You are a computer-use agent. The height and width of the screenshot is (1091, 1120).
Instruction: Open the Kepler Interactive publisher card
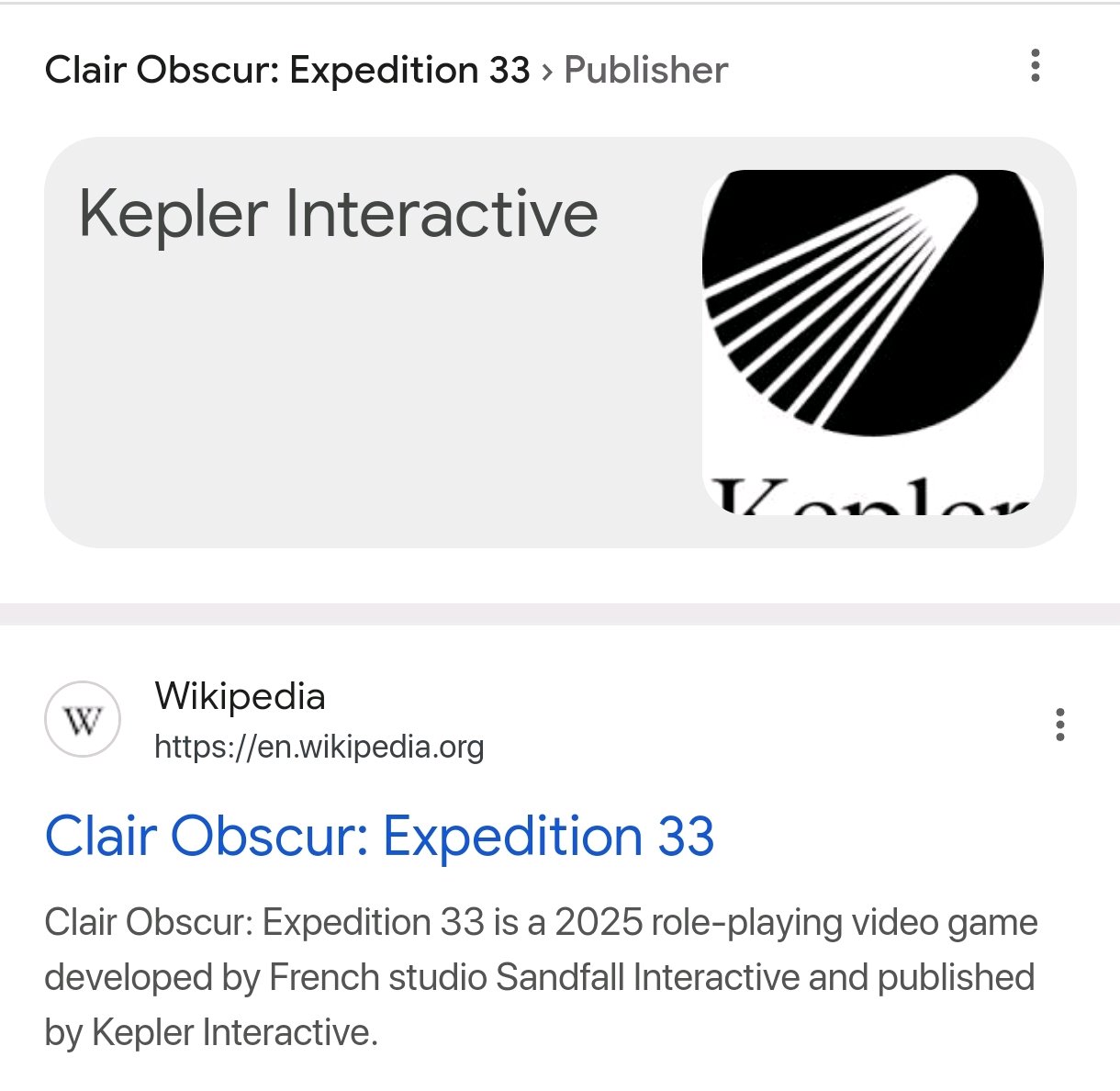click(x=560, y=343)
